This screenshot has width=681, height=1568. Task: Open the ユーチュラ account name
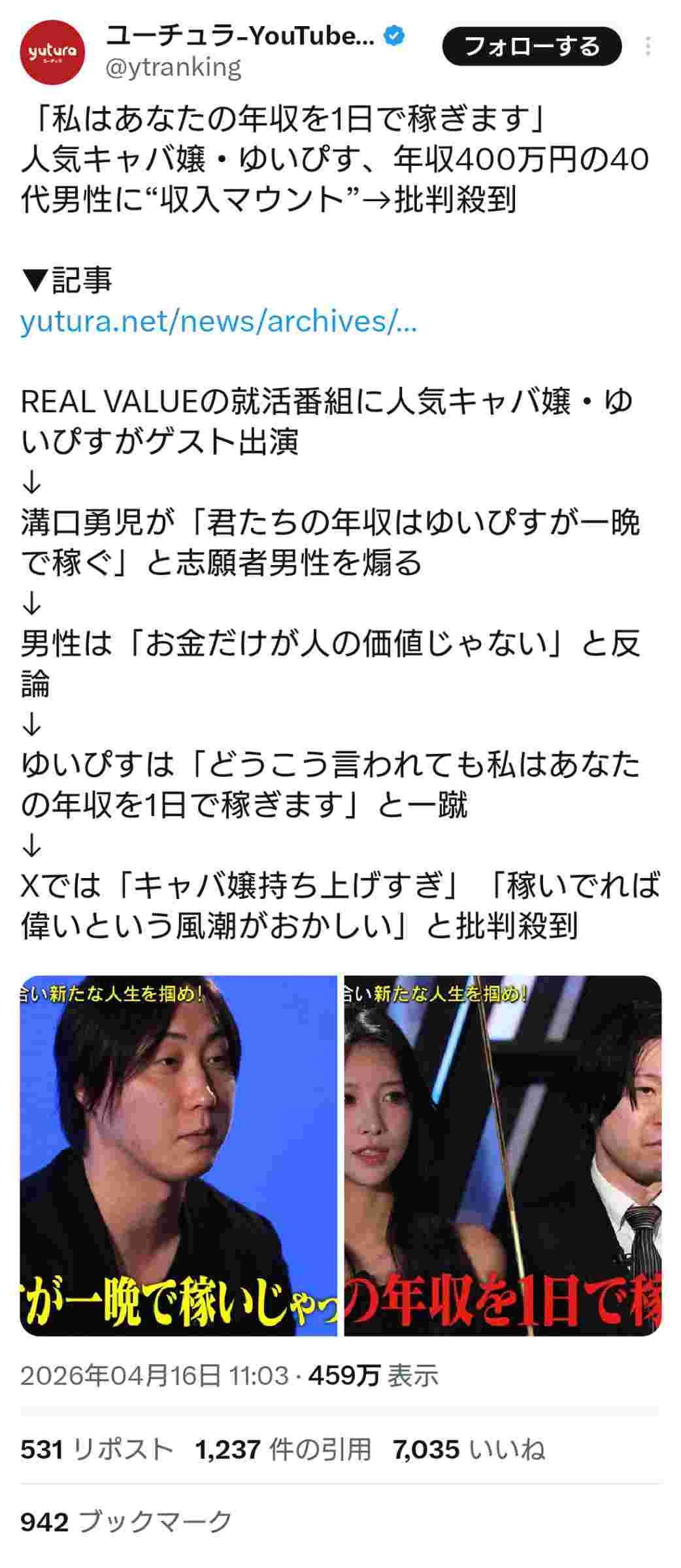(x=240, y=37)
